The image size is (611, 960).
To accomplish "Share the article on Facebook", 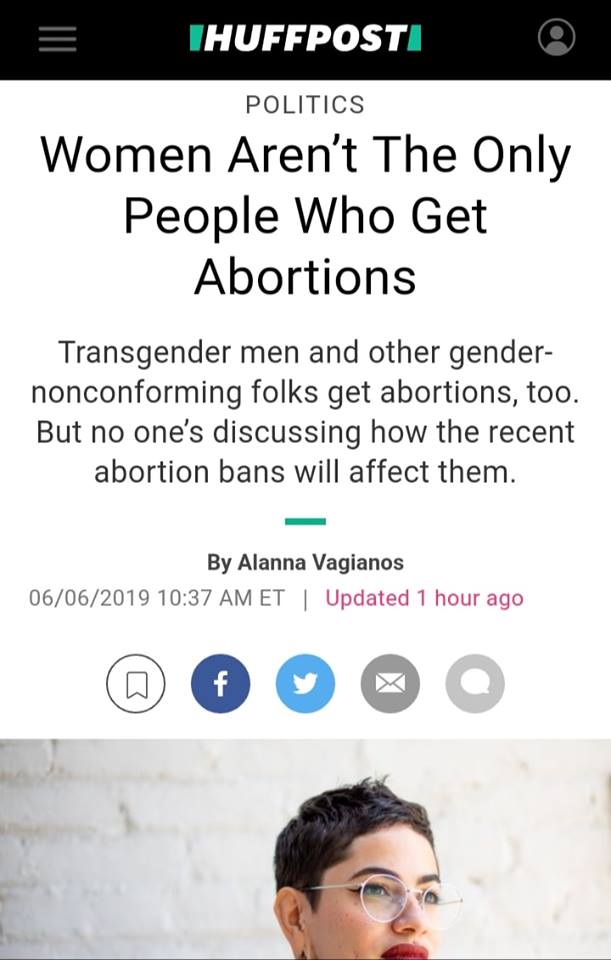I will pos(220,684).
